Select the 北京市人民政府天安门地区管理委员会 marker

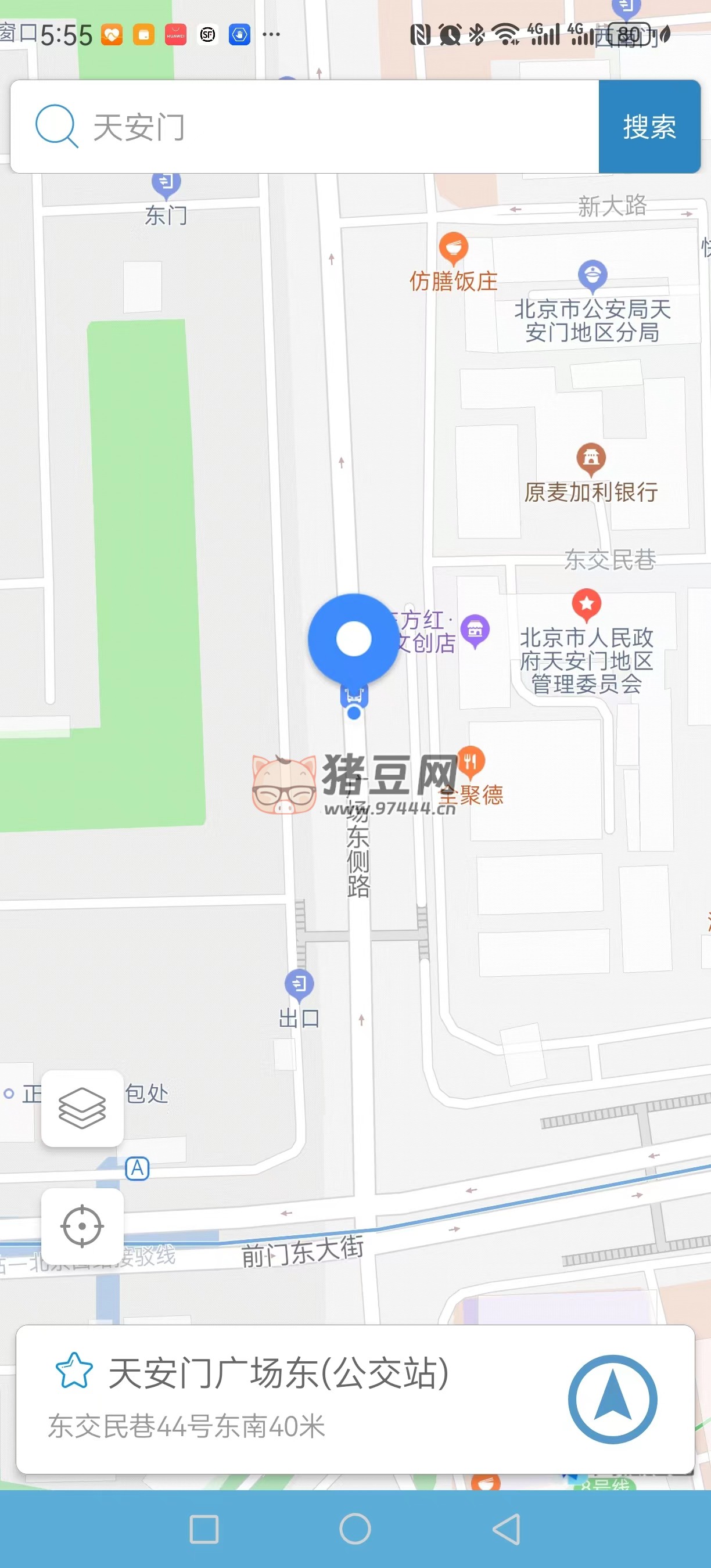(x=586, y=604)
